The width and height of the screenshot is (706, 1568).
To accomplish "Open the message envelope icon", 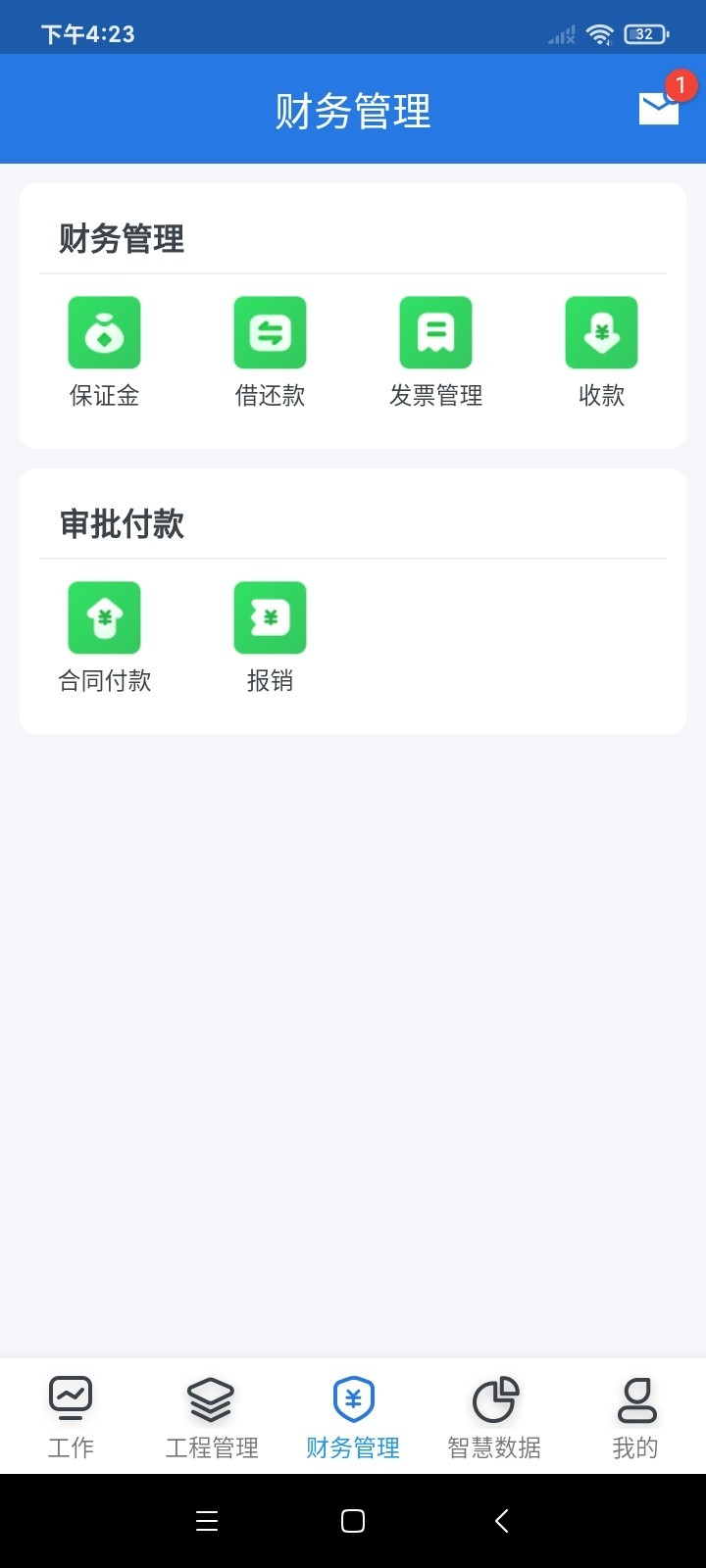I will (658, 111).
